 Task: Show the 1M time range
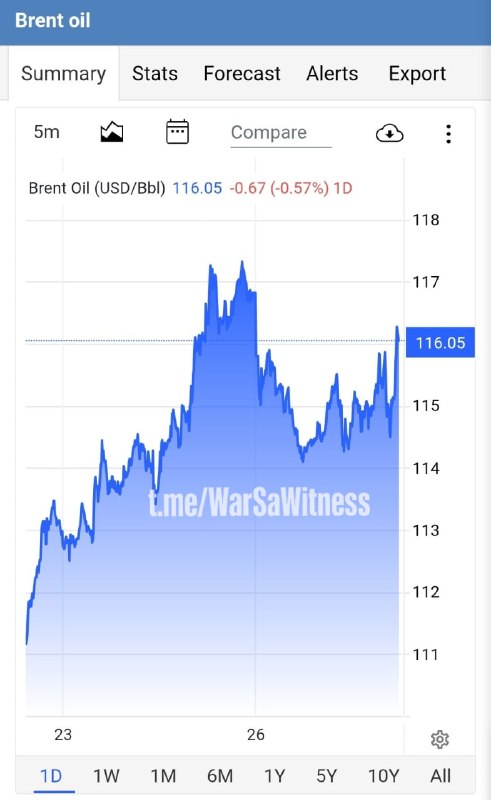coord(163,776)
